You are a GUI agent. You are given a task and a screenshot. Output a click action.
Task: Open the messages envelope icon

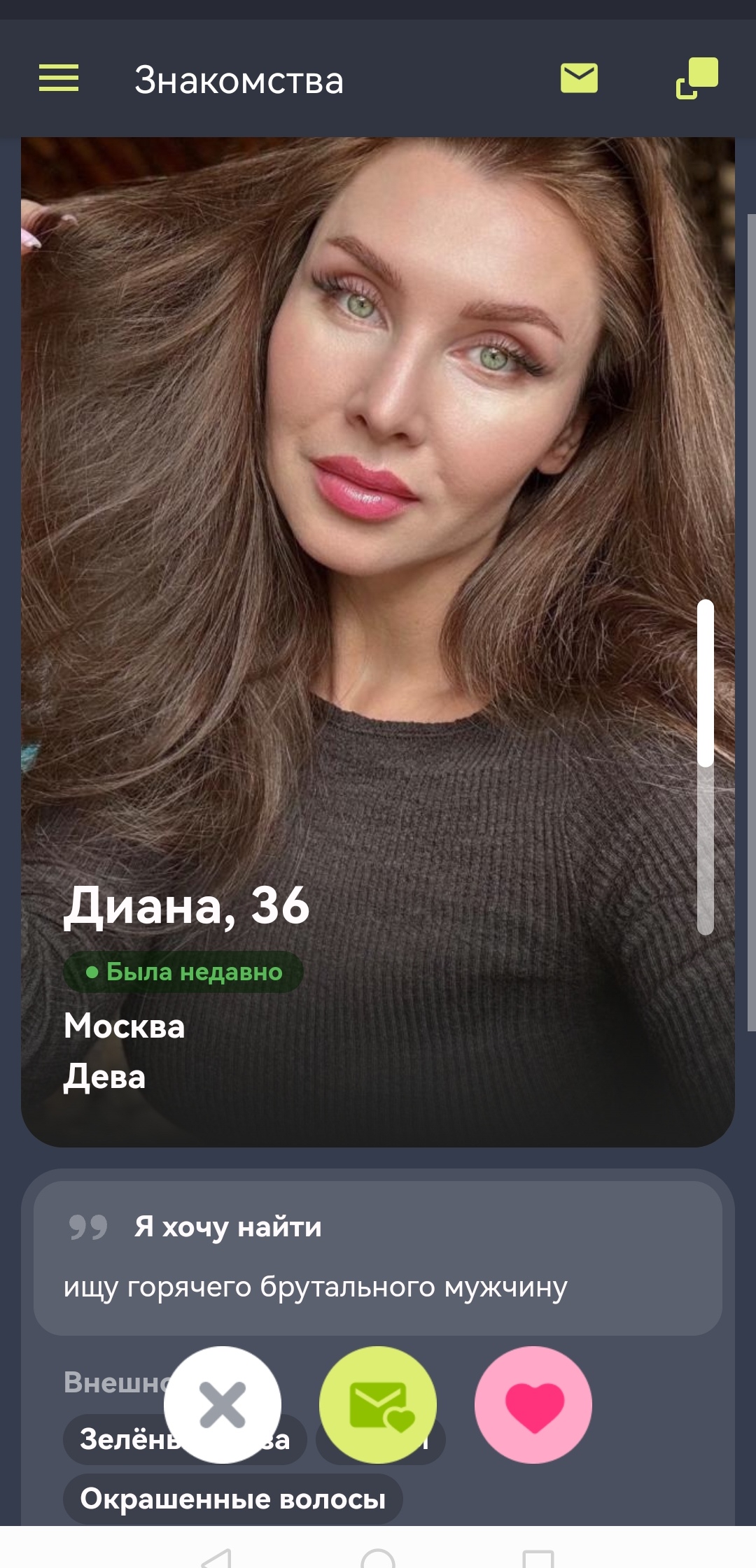click(579, 78)
